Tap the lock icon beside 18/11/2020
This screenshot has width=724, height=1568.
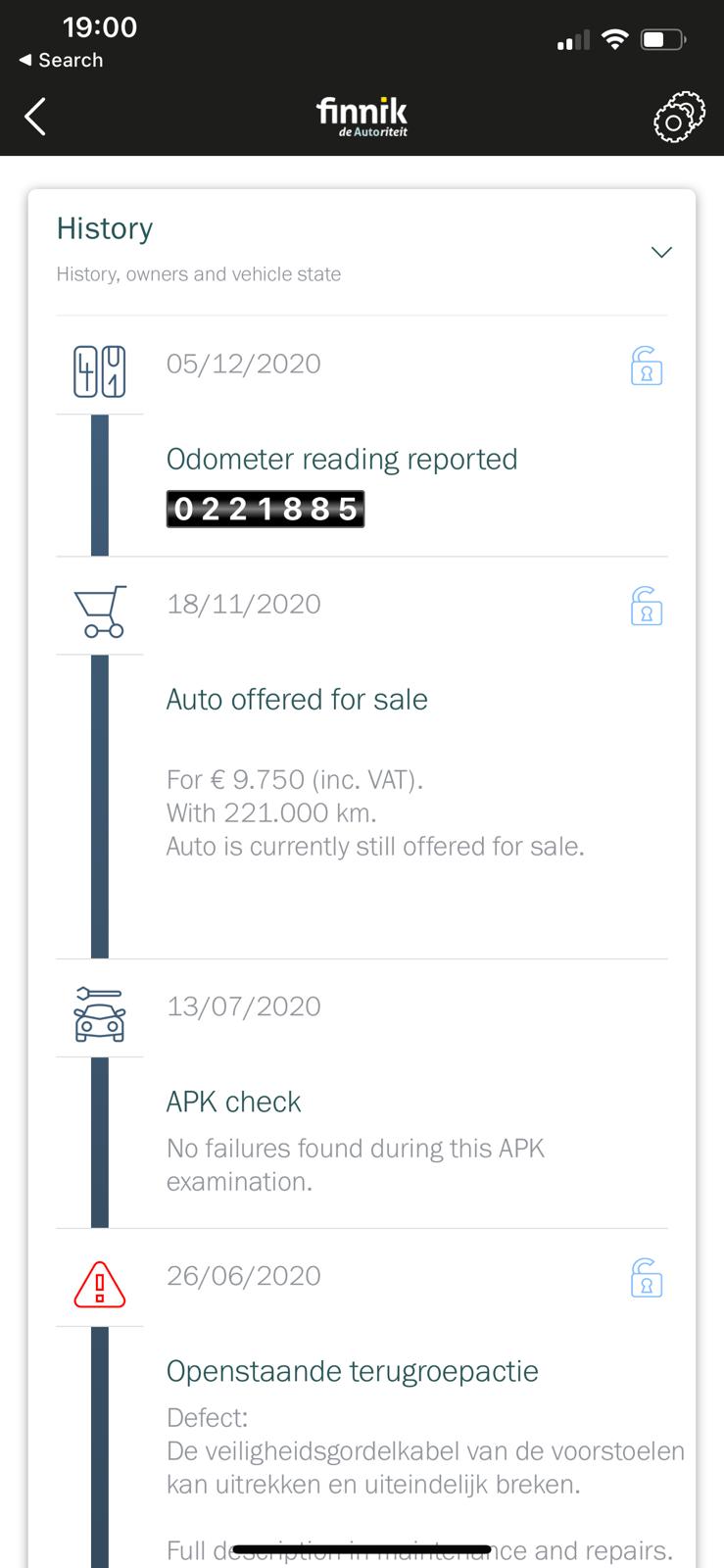pos(647,606)
